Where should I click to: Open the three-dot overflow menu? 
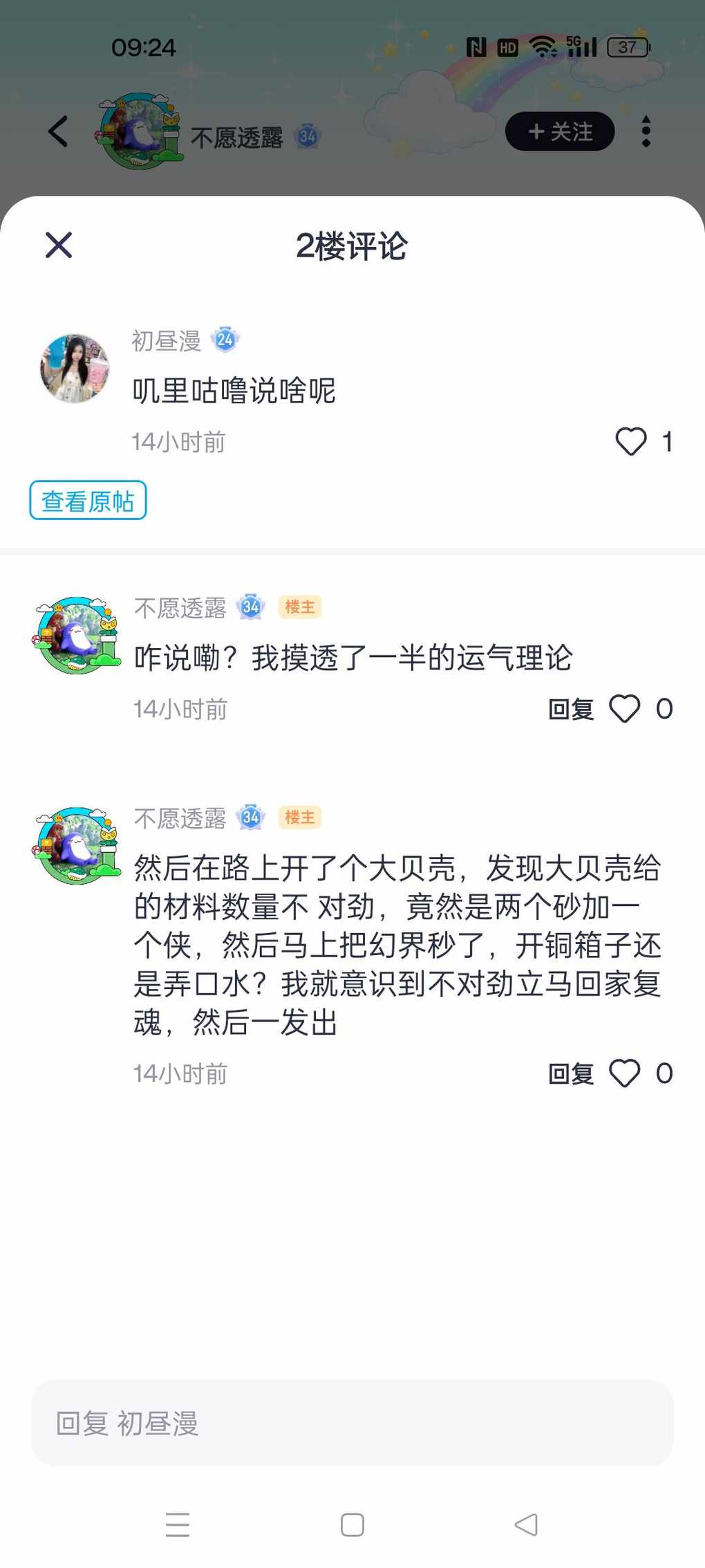646,131
